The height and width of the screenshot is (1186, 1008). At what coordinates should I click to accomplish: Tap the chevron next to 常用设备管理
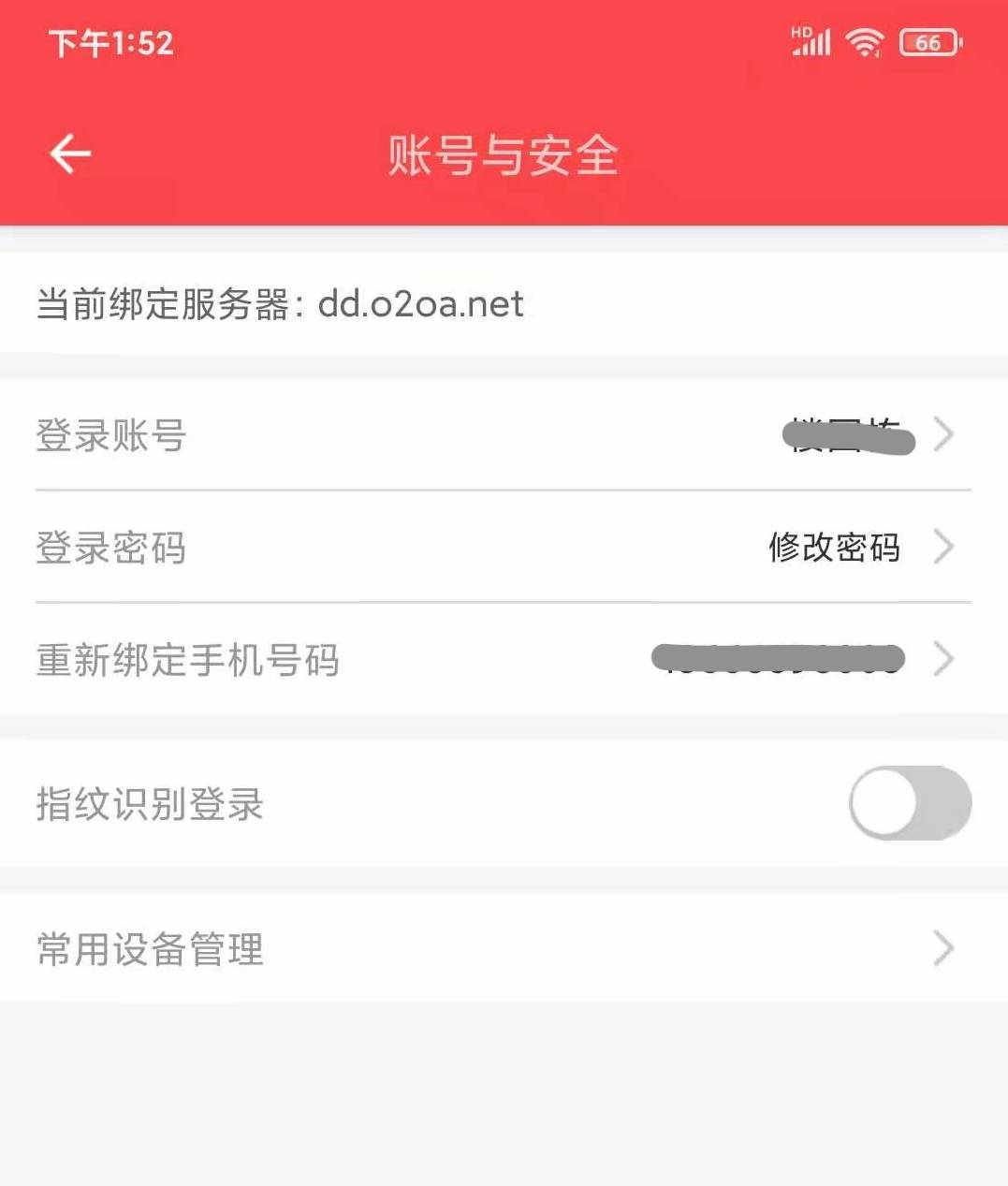[944, 948]
